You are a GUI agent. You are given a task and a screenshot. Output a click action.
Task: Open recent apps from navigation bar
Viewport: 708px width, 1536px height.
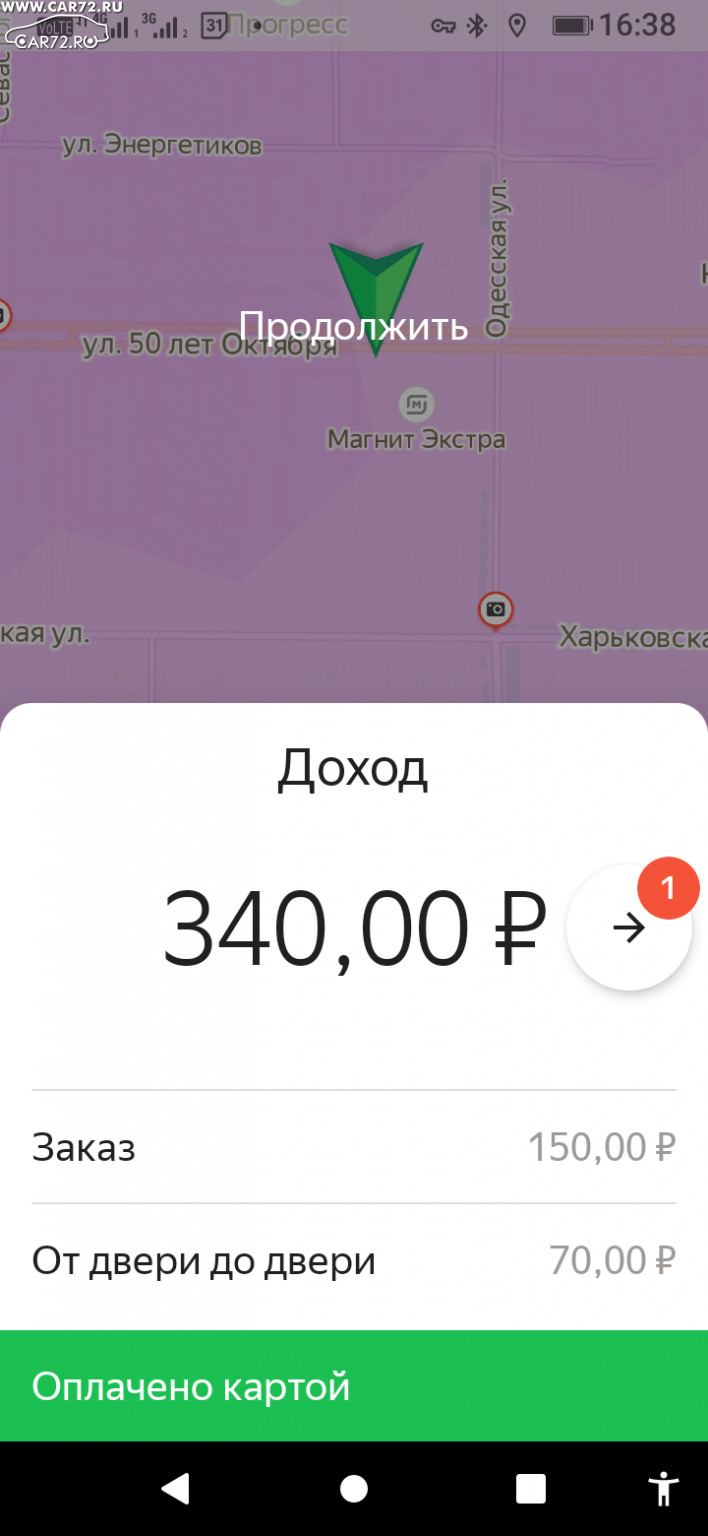click(531, 1488)
